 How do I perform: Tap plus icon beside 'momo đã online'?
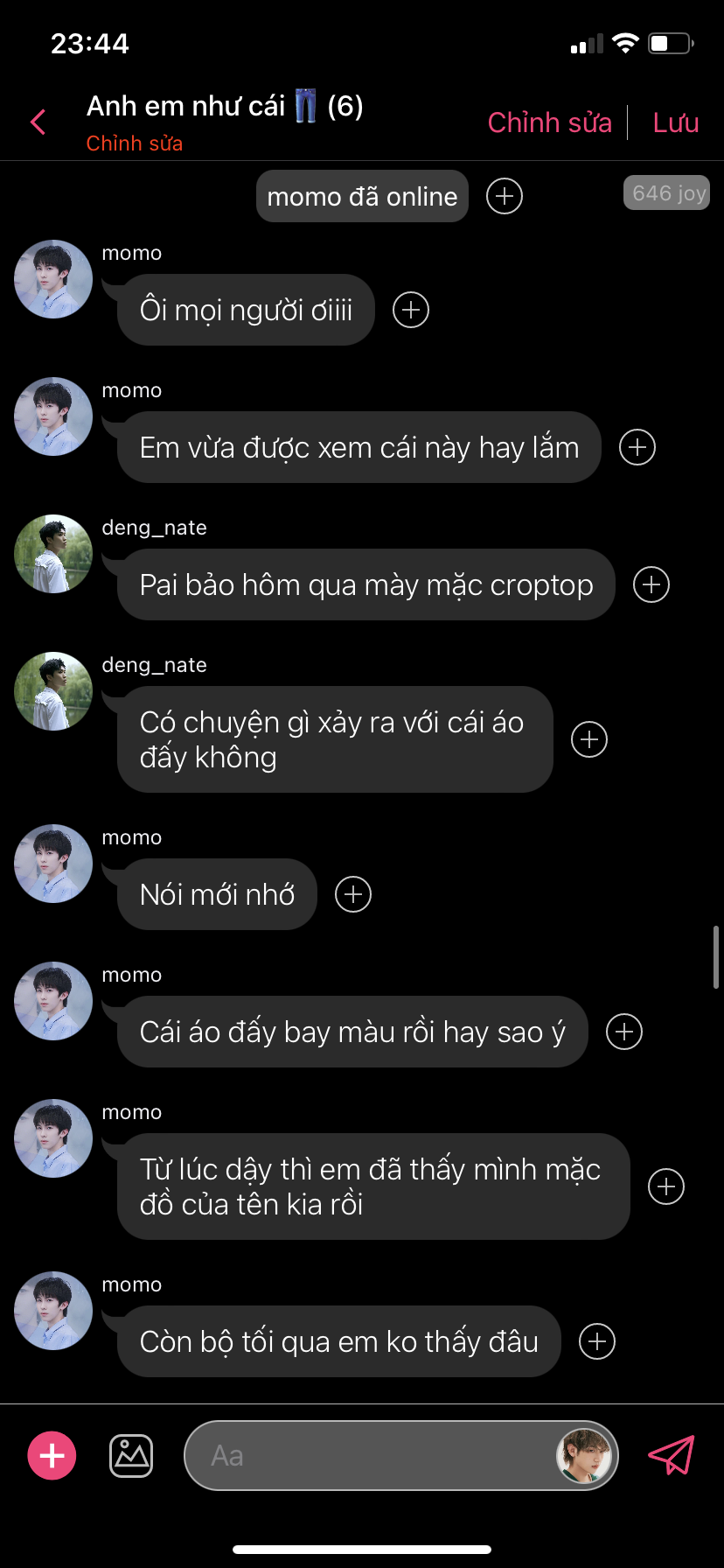pos(505,196)
